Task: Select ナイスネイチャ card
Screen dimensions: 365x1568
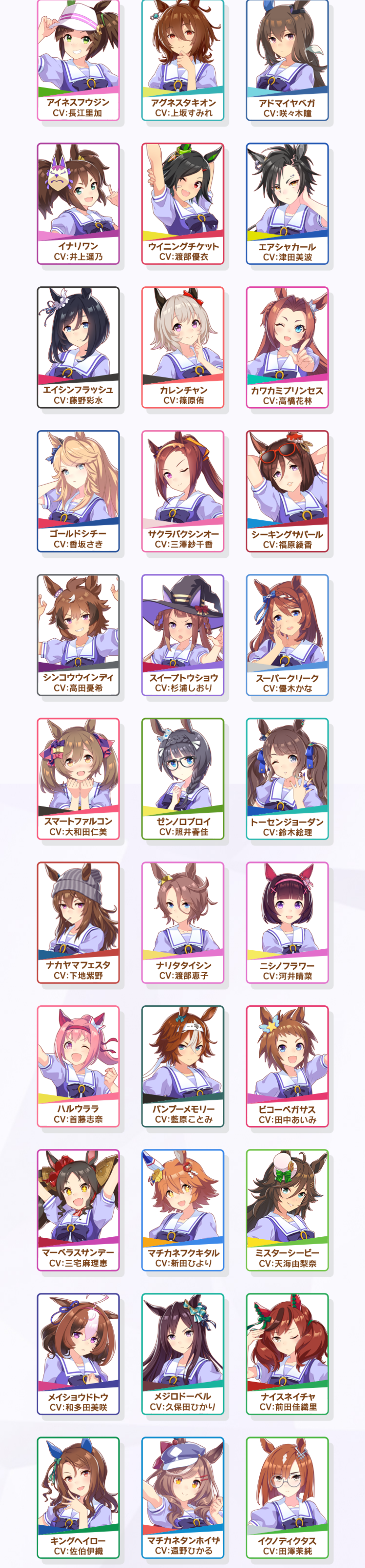Action: coord(287,1353)
